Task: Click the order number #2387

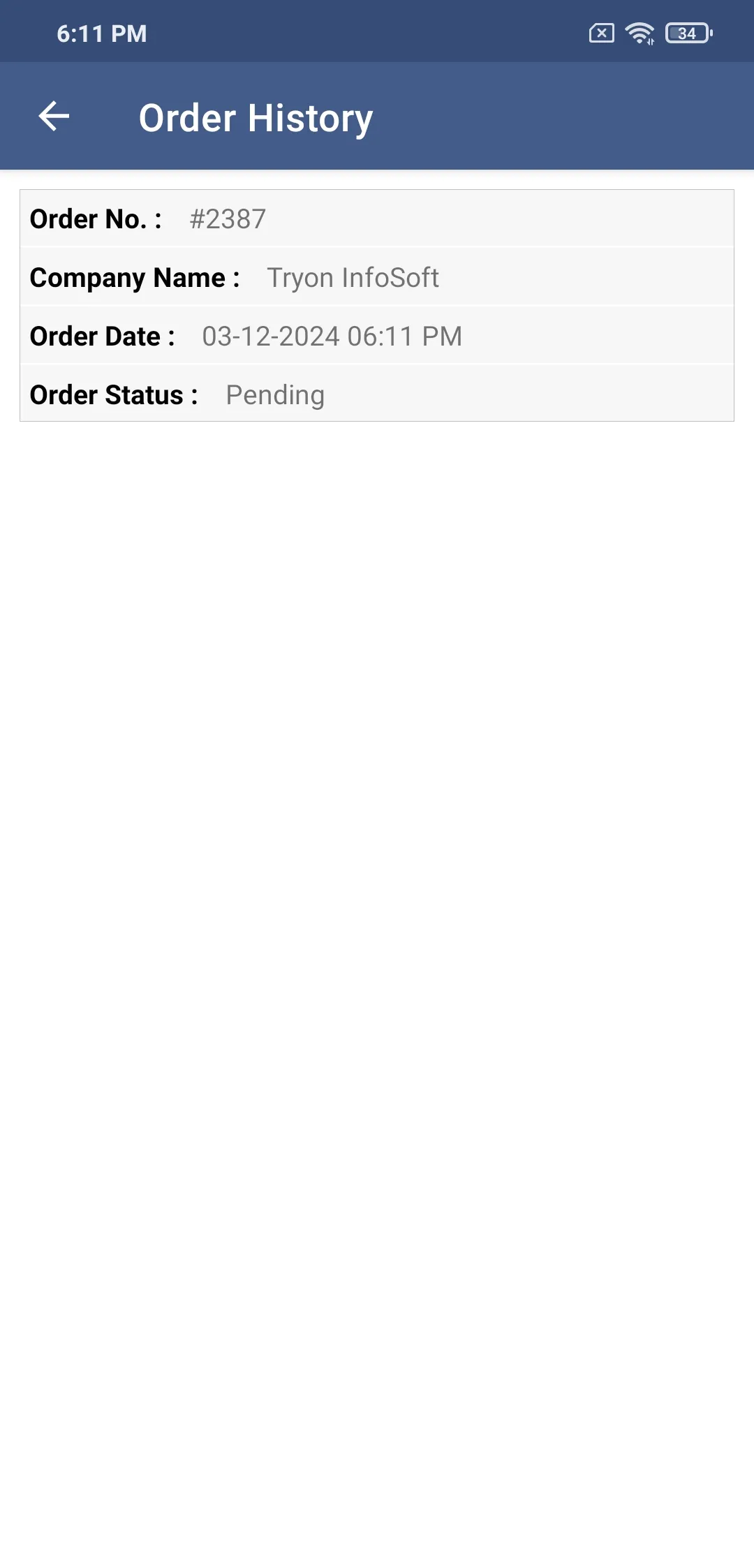Action: (226, 219)
